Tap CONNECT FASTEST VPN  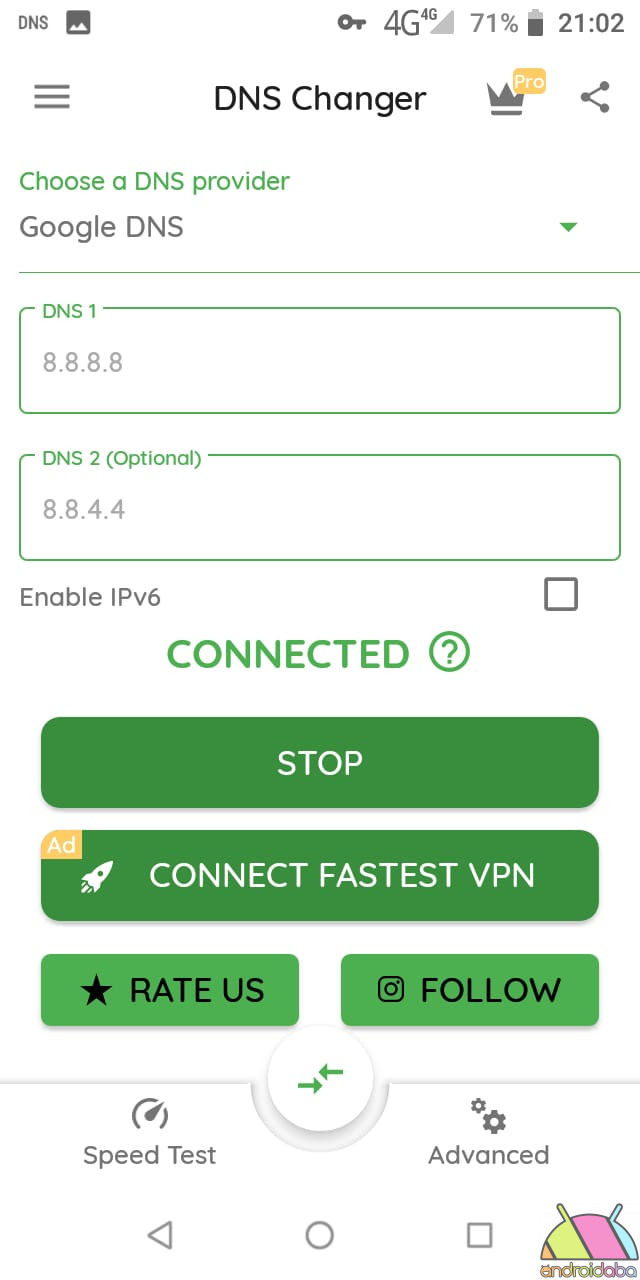pos(320,875)
